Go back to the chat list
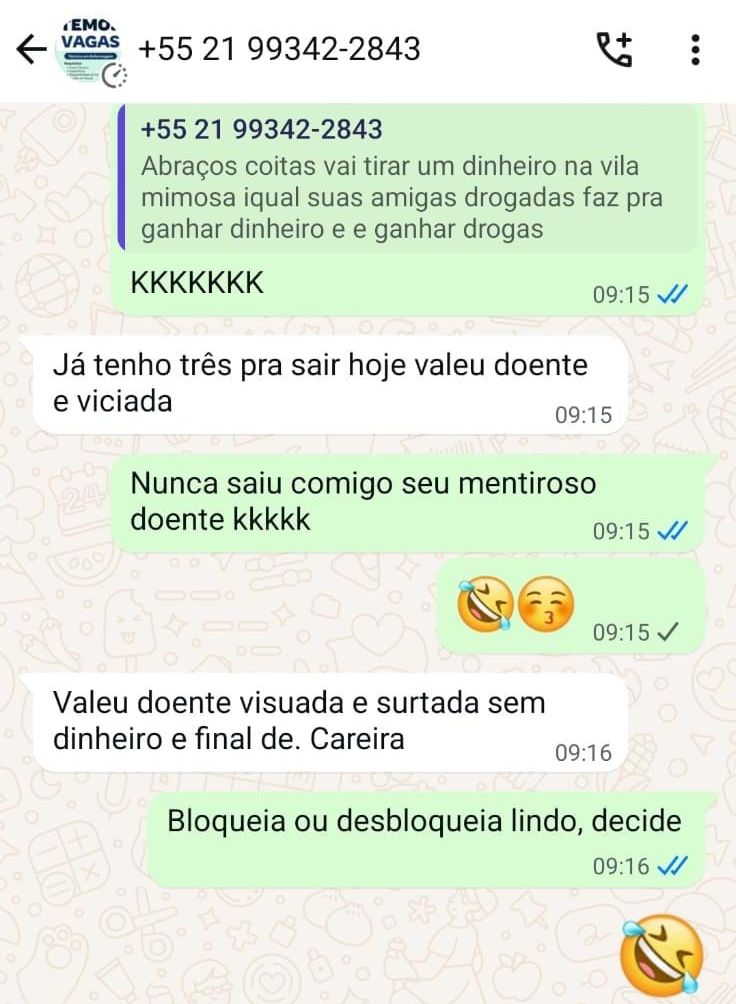Viewport: 736px width, 1004px height. point(31,49)
